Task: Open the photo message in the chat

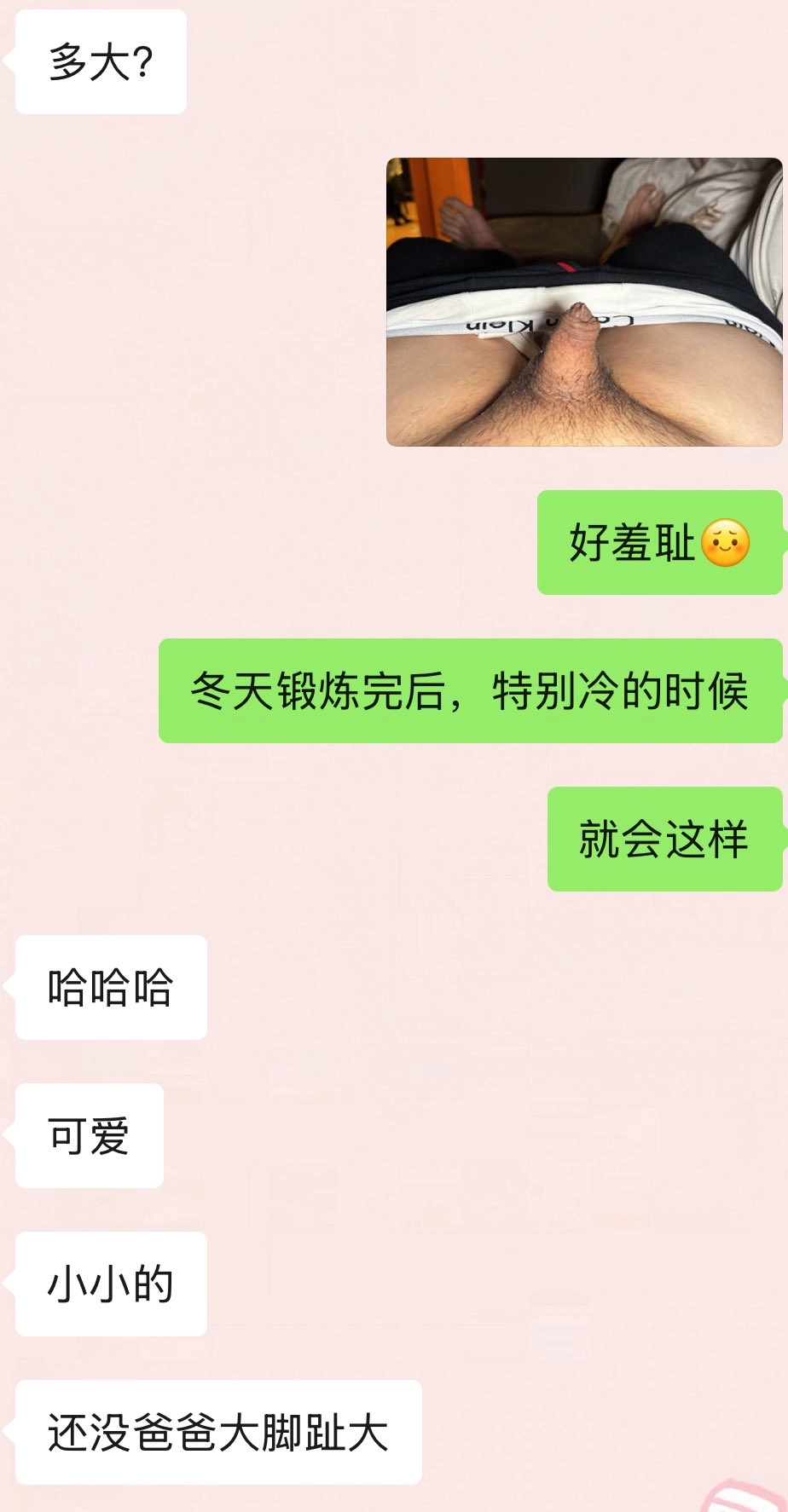Action: pos(584,302)
